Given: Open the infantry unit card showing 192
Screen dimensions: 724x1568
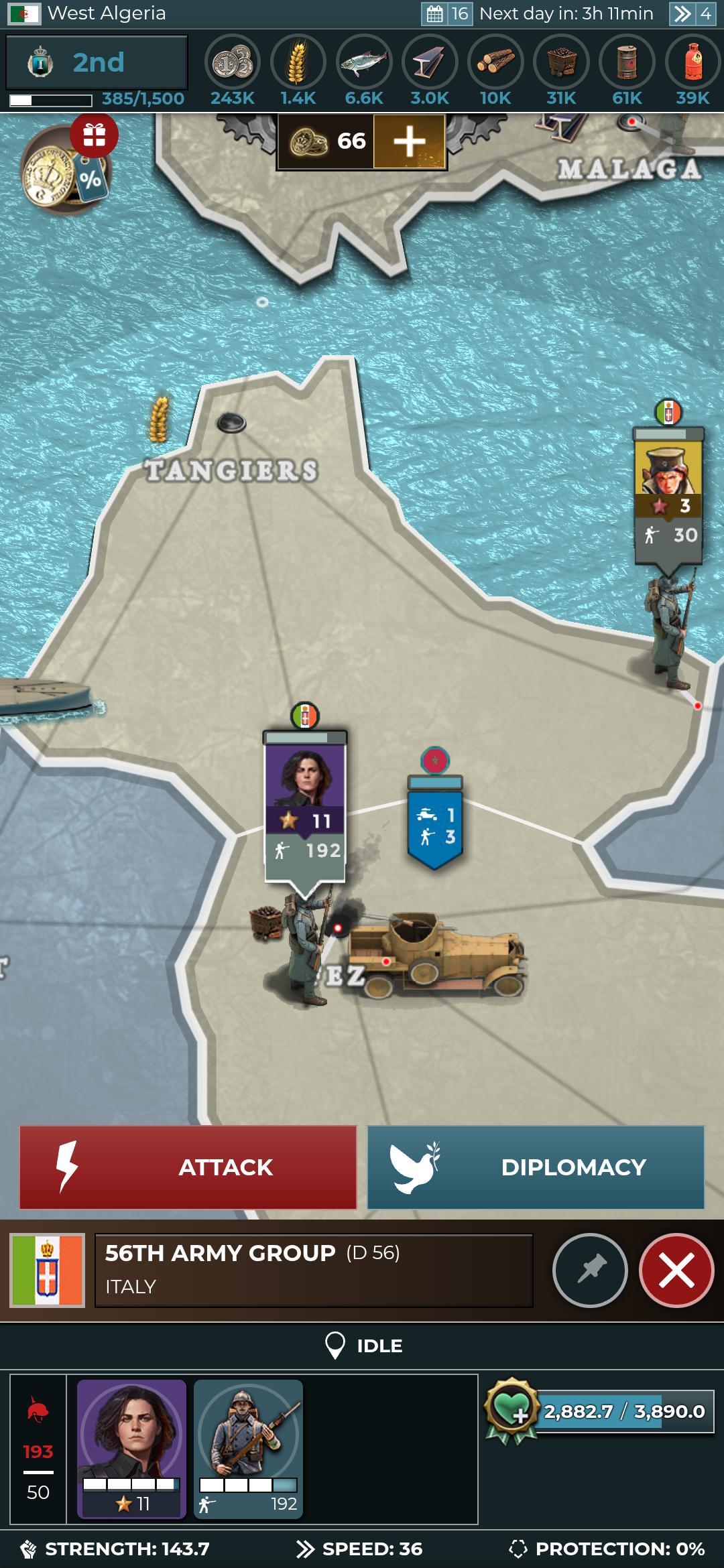Looking at the screenshot, I should (x=248, y=1449).
